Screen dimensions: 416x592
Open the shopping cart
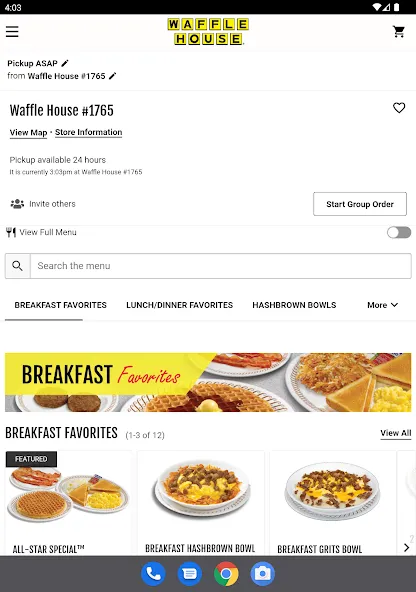(399, 31)
